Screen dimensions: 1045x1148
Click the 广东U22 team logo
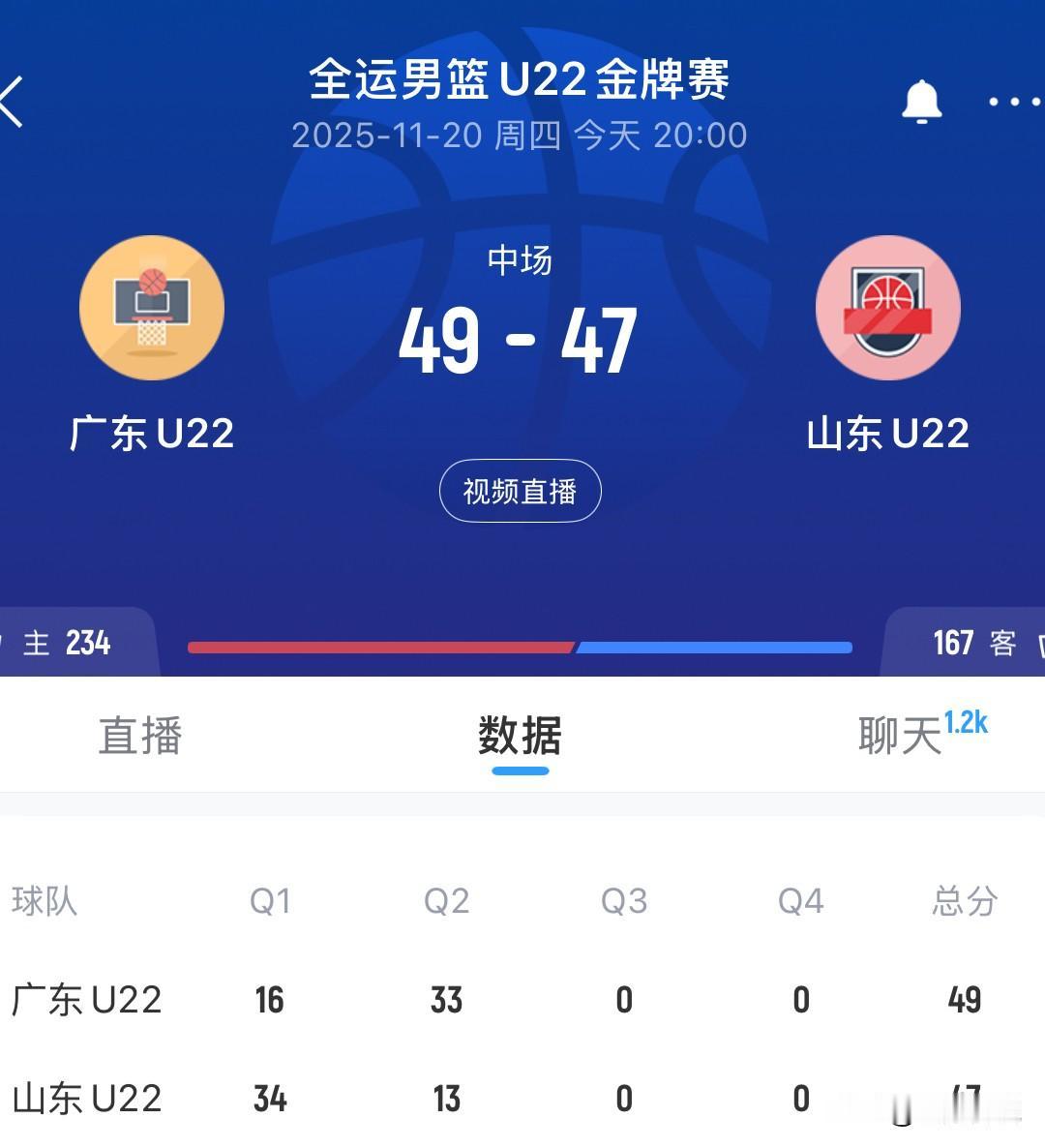(x=152, y=308)
